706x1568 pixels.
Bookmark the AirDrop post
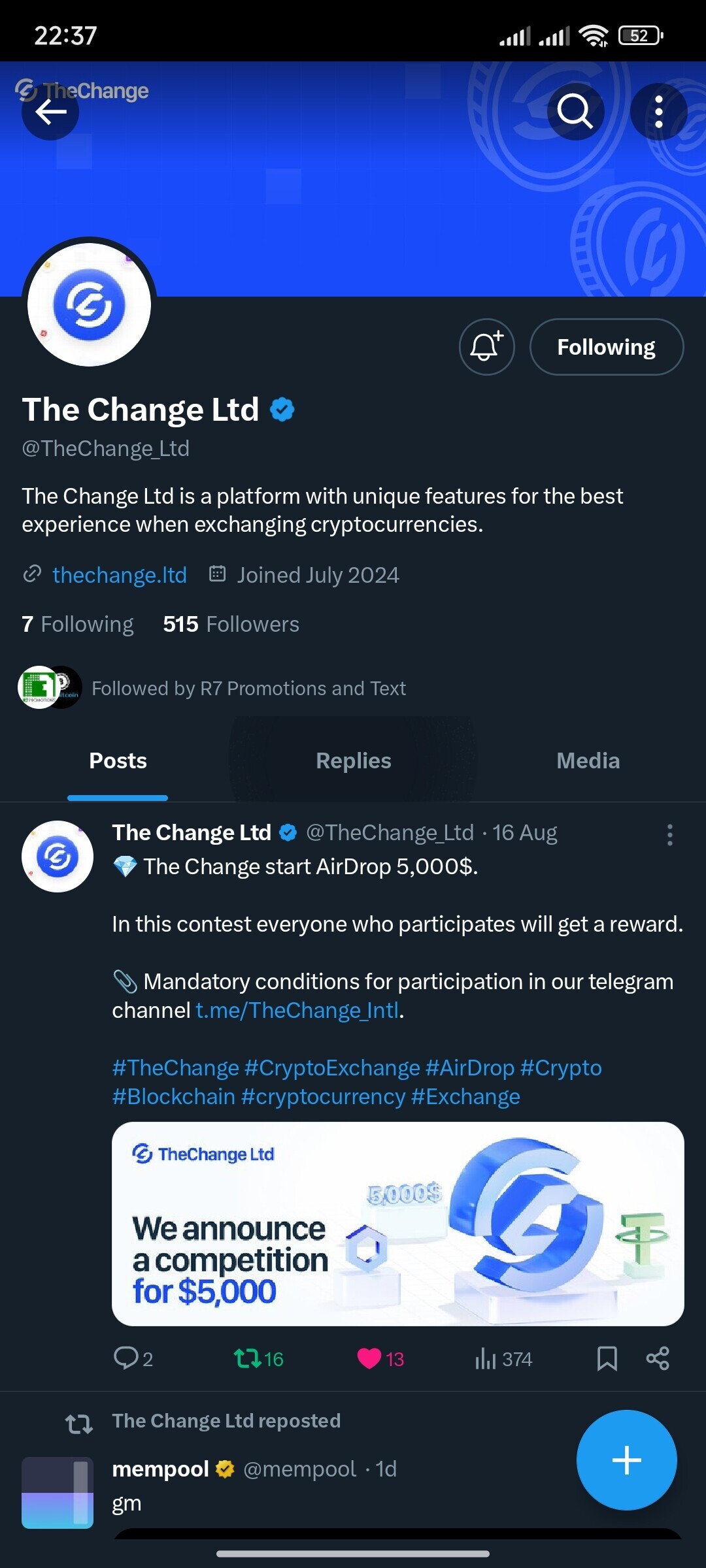pyautogui.click(x=607, y=1359)
